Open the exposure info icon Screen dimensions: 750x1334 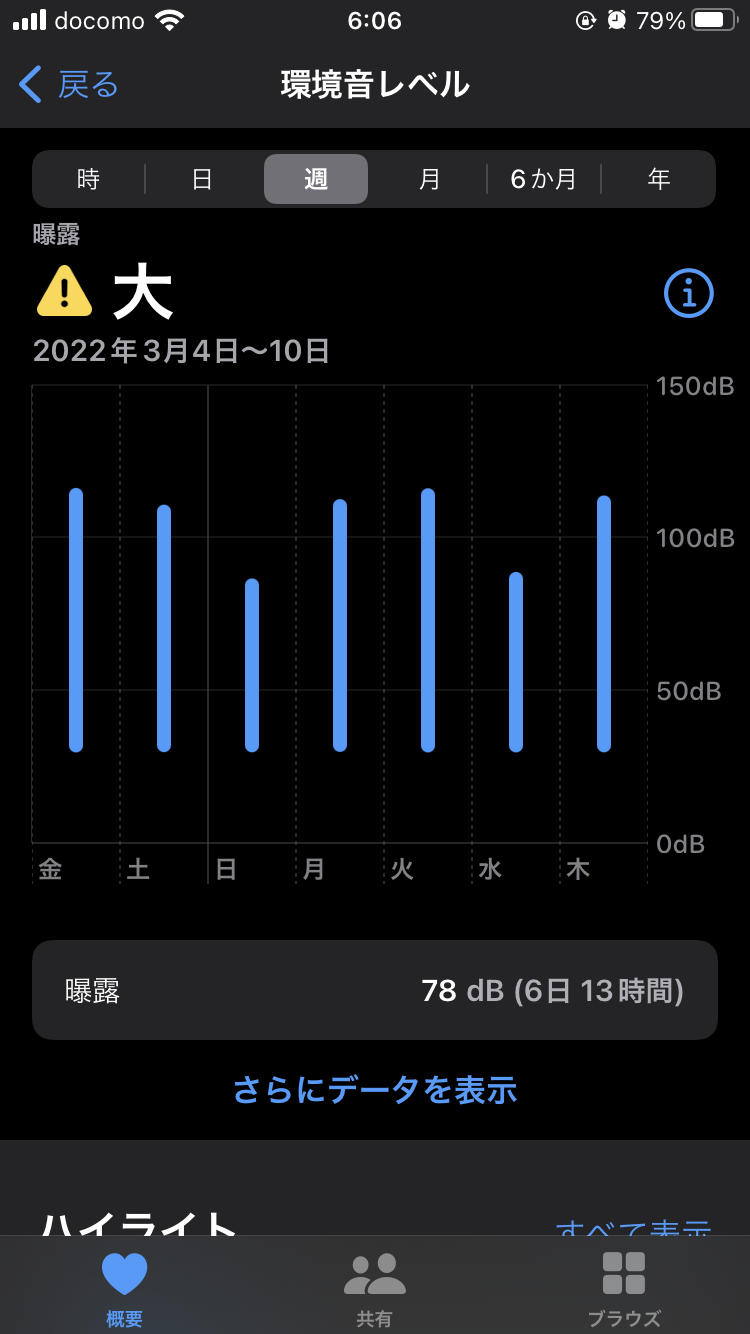689,293
